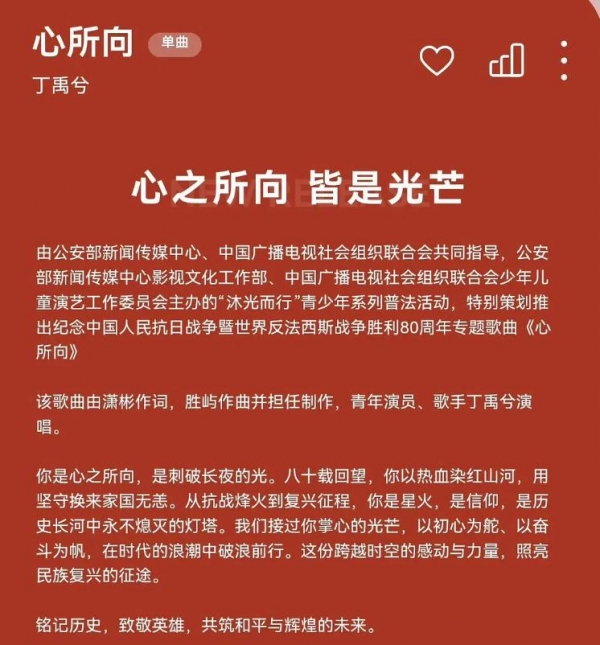Like the song 心所向
This screenshot has height=645, width=600.
click(x=436, y=60)
